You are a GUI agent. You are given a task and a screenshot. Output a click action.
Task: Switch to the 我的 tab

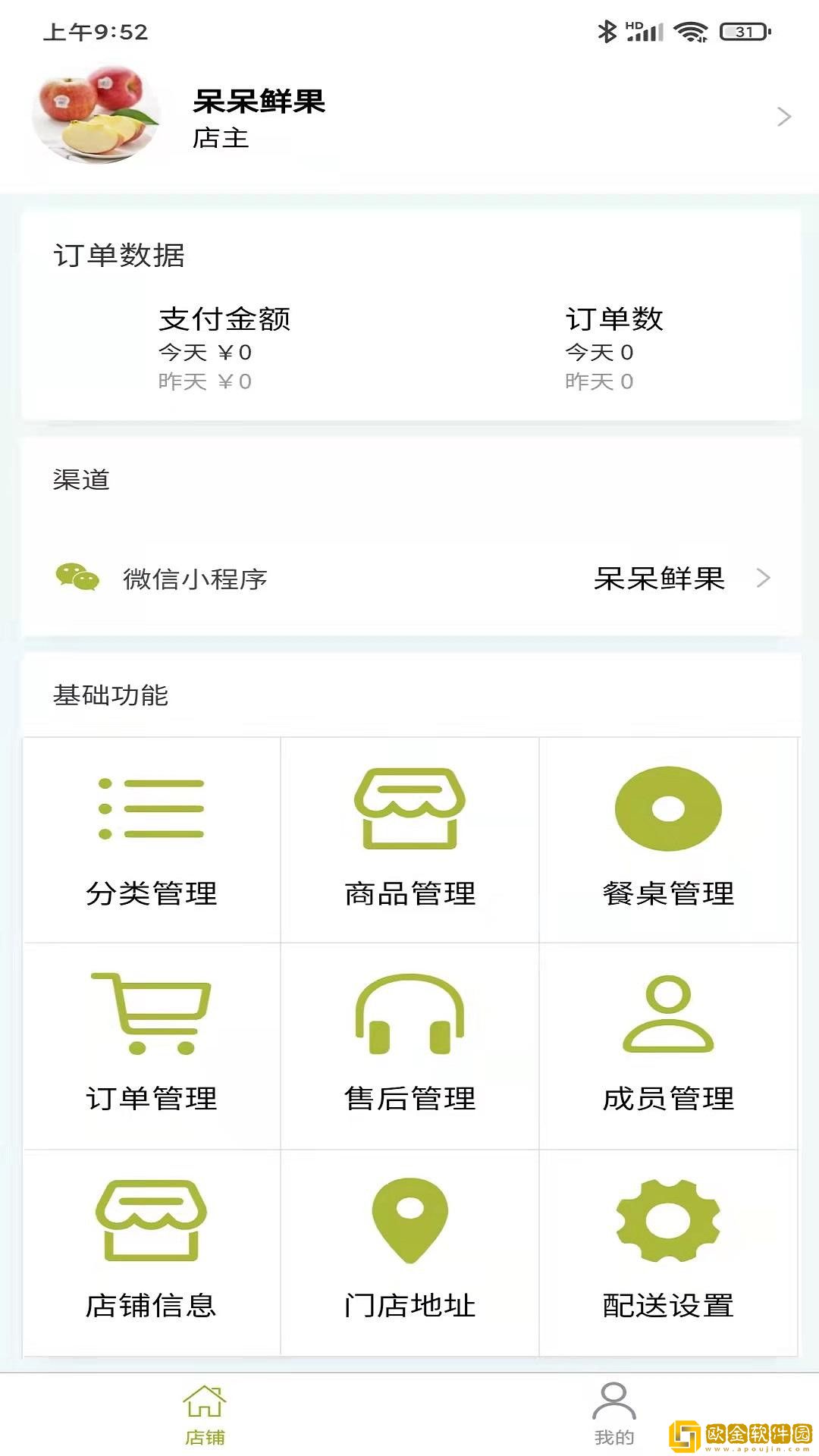point(614,1415)
